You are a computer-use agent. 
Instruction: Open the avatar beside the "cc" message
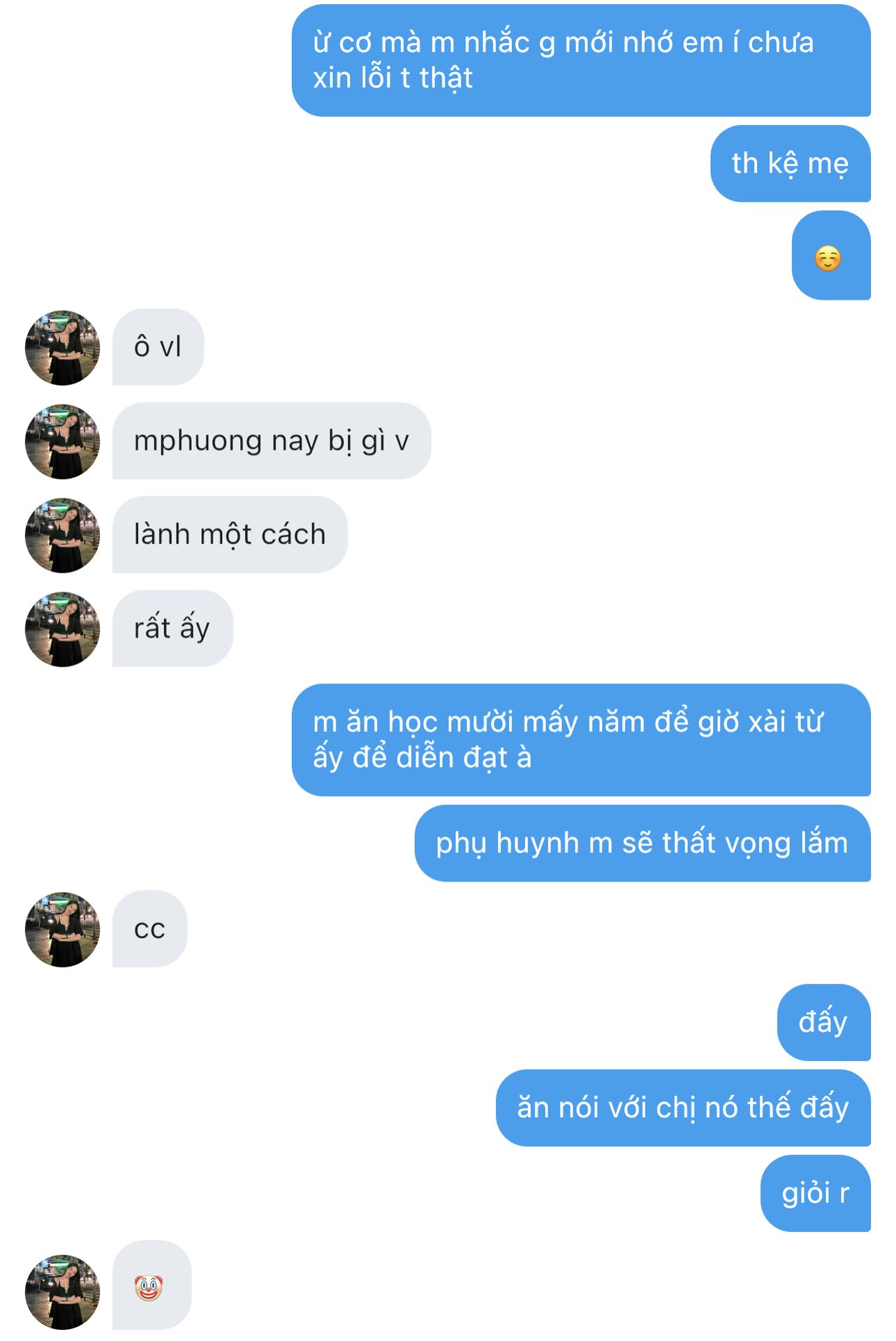pyautogui.click(x=62, y=929)
